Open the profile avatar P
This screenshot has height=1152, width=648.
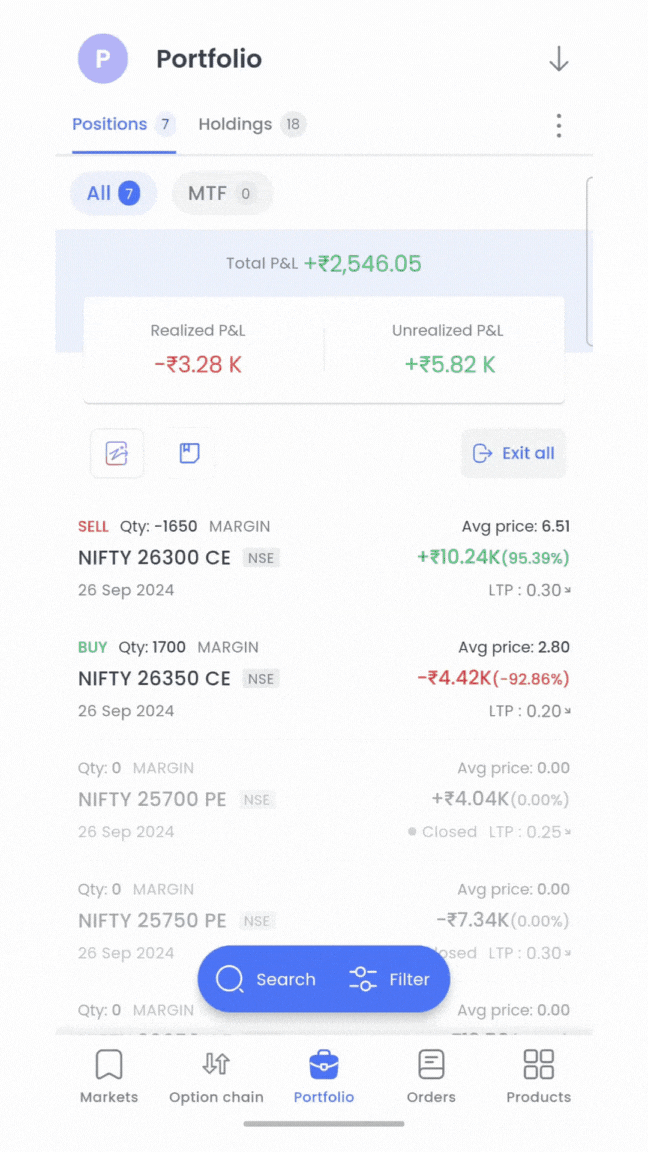(x=102, y=59)
